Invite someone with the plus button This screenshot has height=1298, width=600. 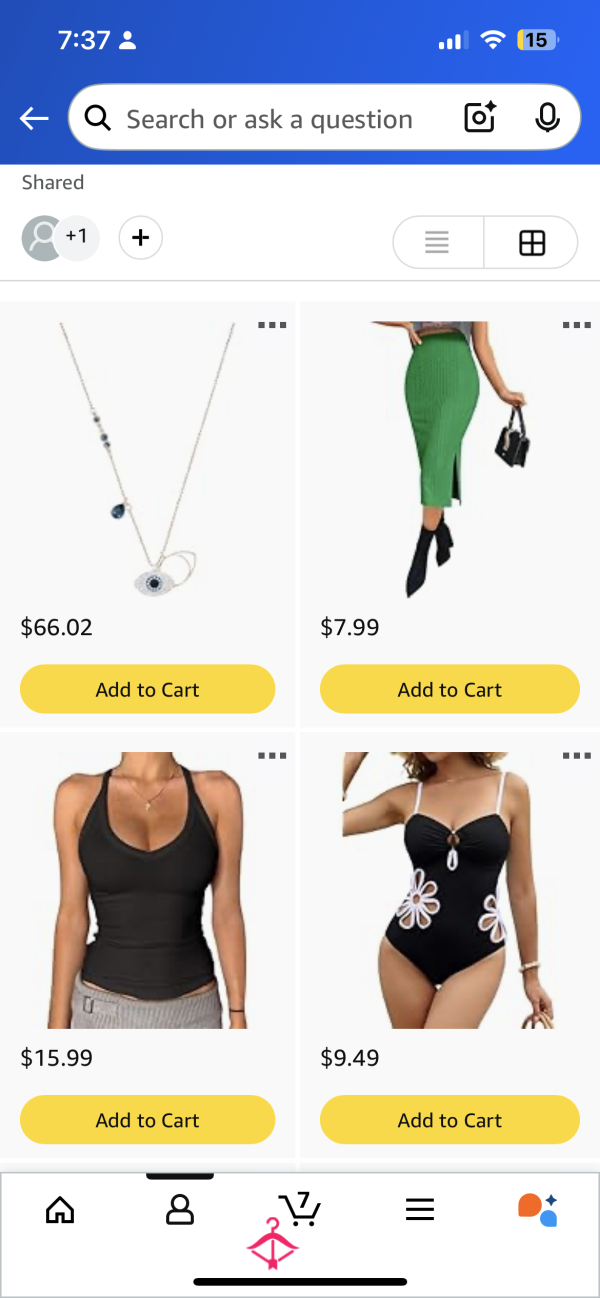(141, 238)
